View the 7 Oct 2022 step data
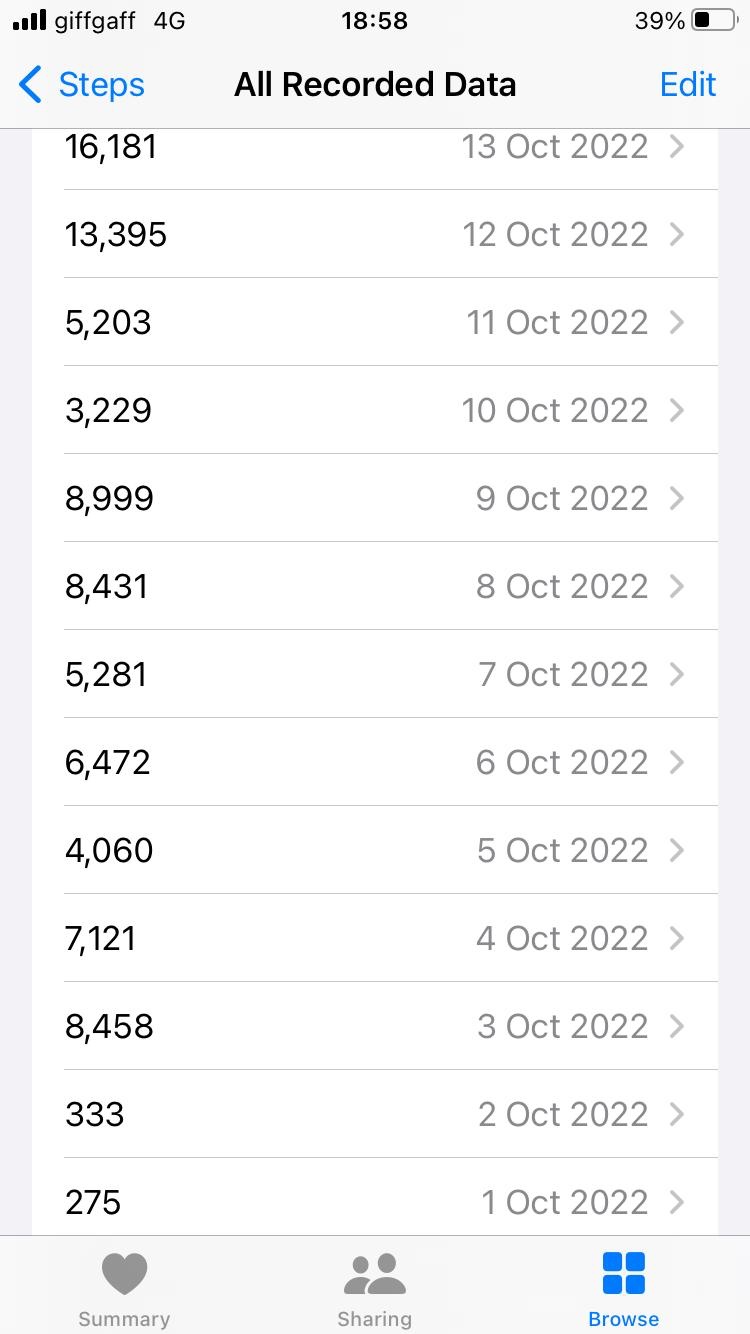The height and width of the screenshot is (1334, 750). tap(375, 674)
